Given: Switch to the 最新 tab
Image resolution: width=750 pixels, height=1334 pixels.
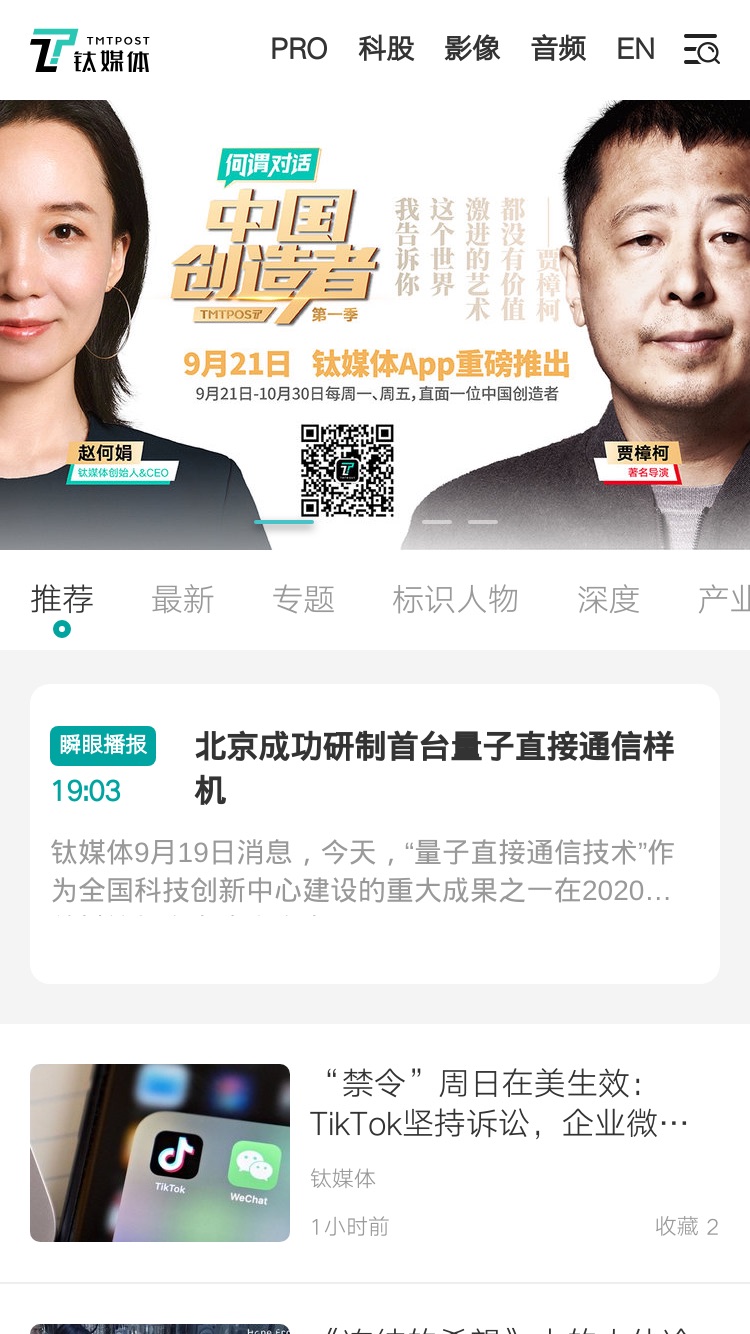Looking at the screenshot, I should [x=183, y=599].
